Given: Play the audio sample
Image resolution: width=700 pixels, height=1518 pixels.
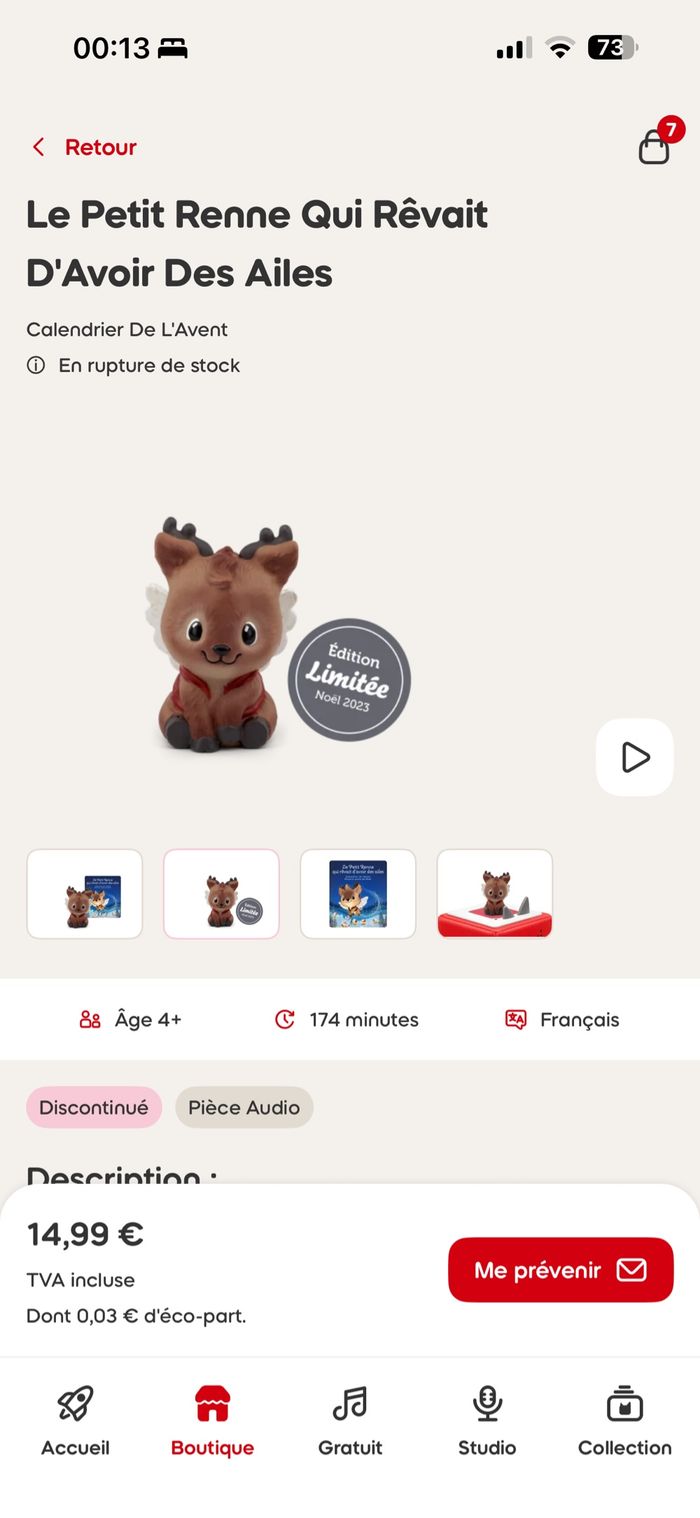Looking at the screenshot, I should [634, 757].
